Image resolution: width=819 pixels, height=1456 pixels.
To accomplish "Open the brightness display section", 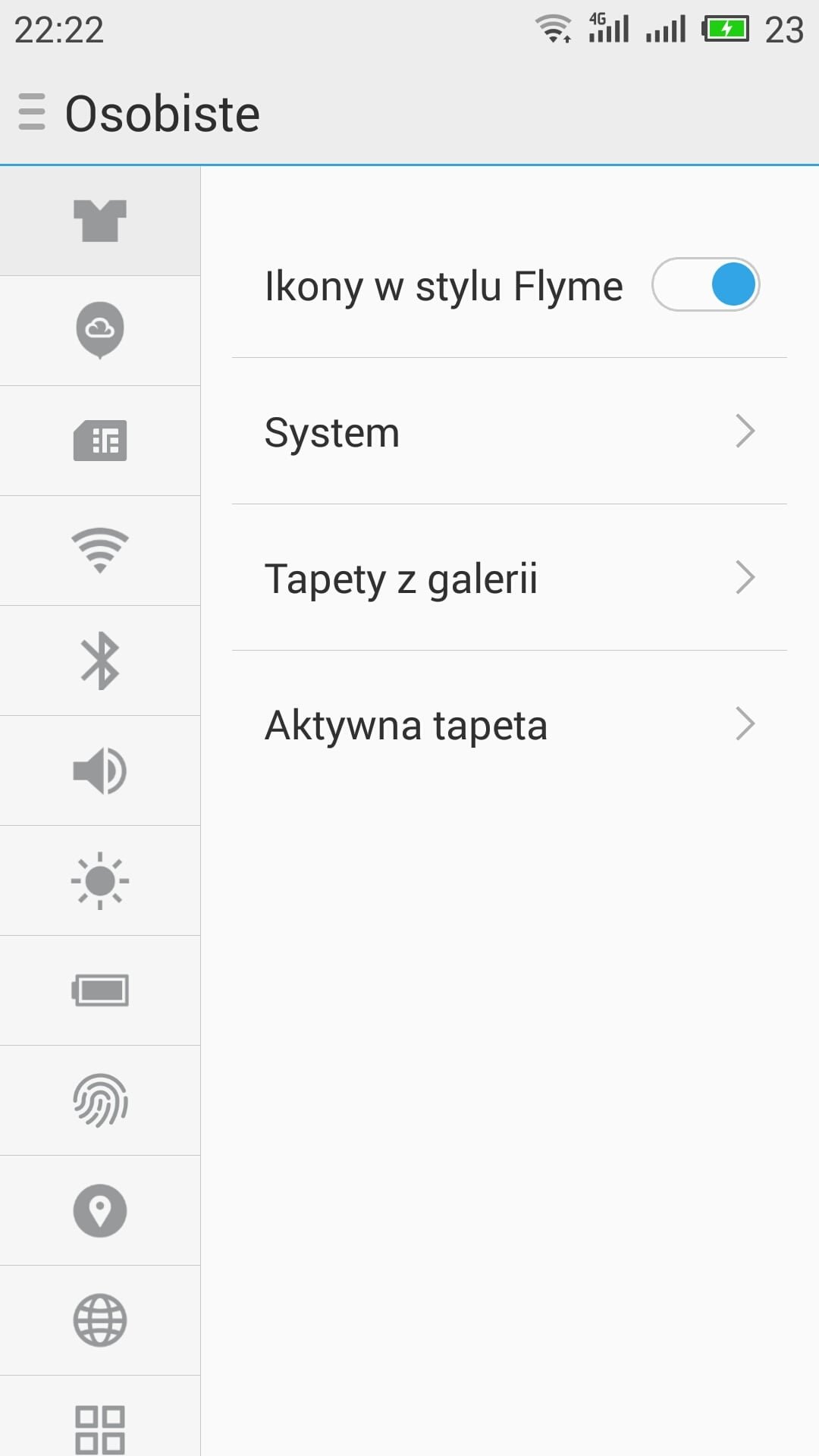I will [x=100, y=880].
